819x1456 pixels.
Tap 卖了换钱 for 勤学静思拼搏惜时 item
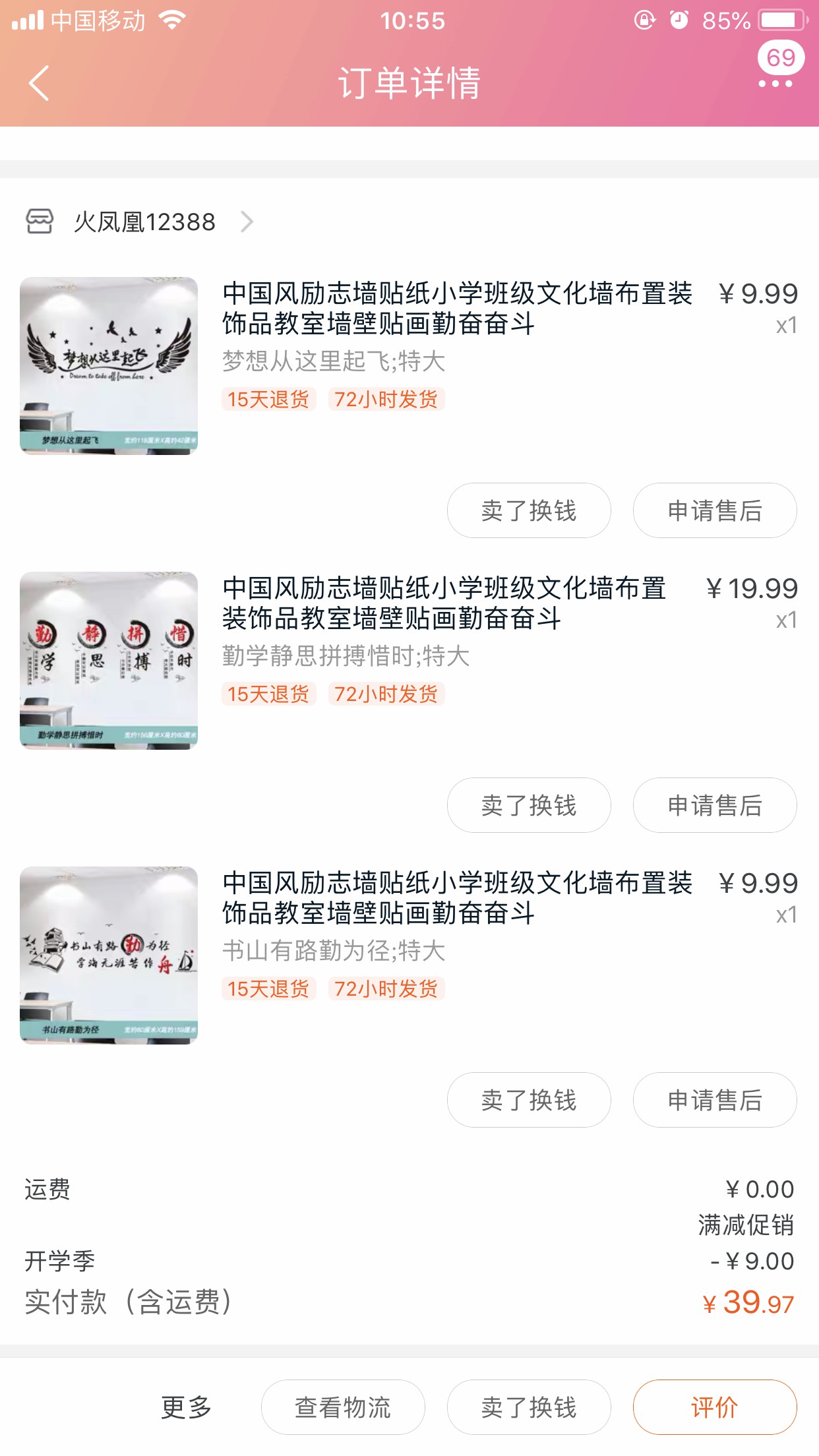529,805
